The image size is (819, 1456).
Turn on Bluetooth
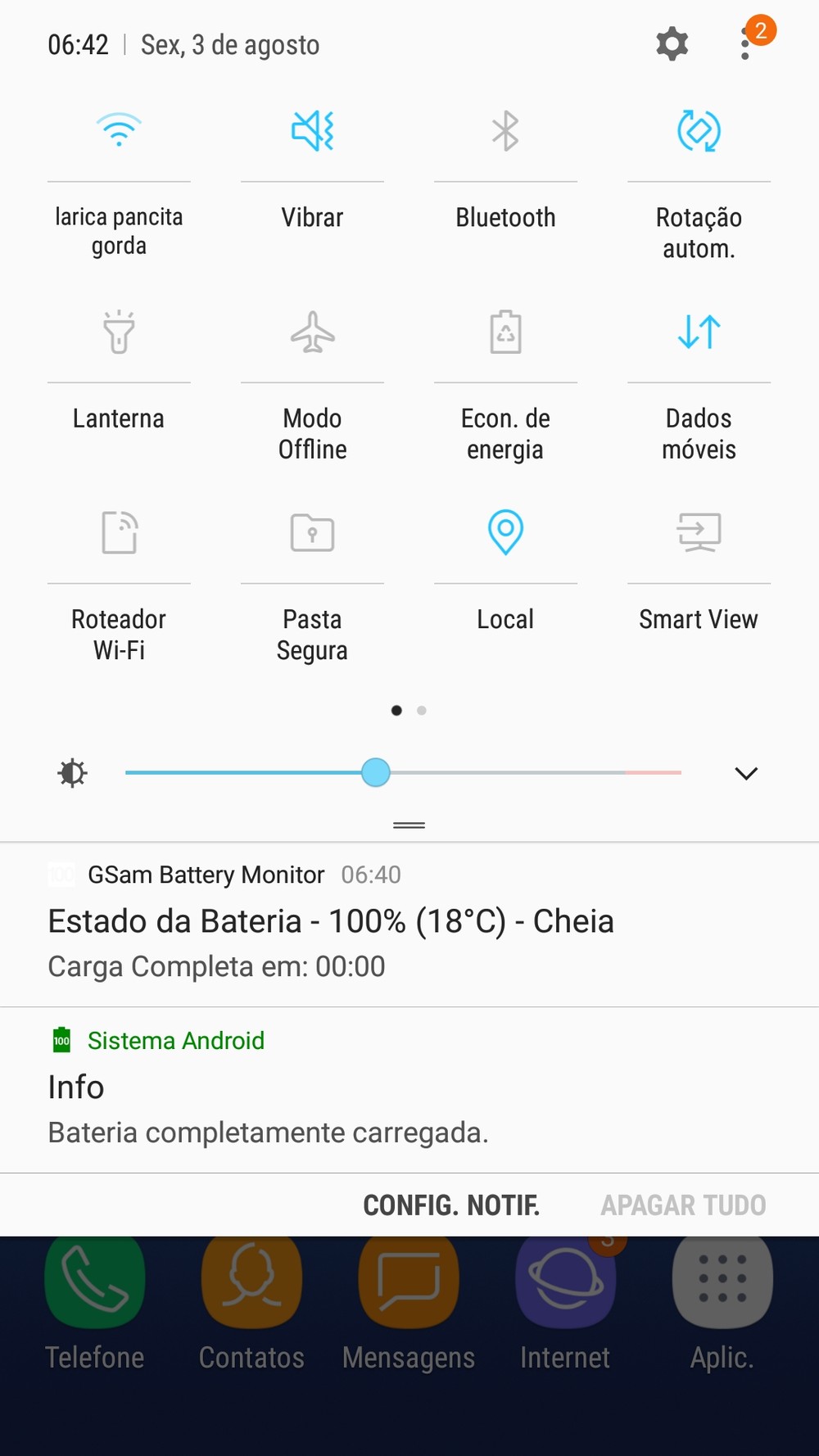tap(505, 131)
